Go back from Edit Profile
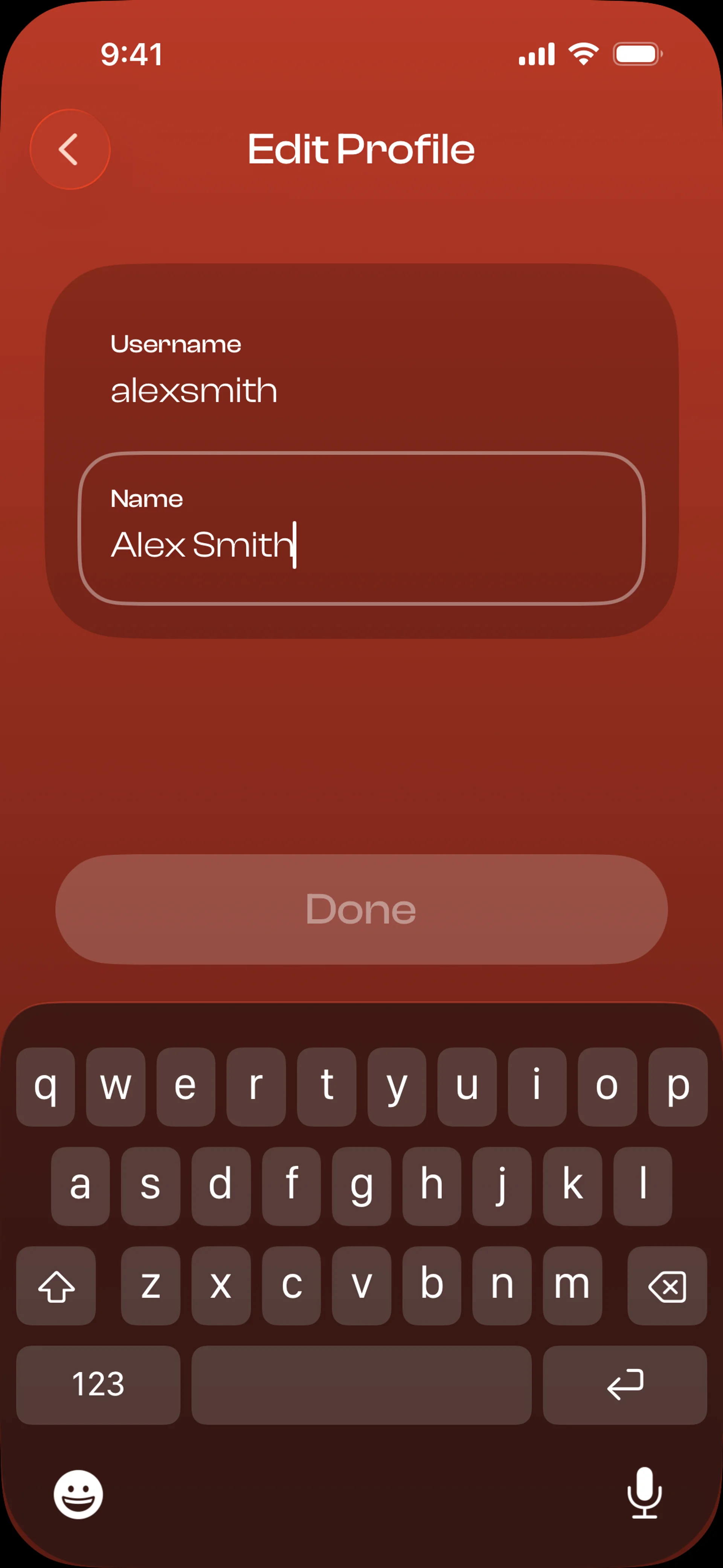Viewport: 723px width, 1568px height. [69, 149]
